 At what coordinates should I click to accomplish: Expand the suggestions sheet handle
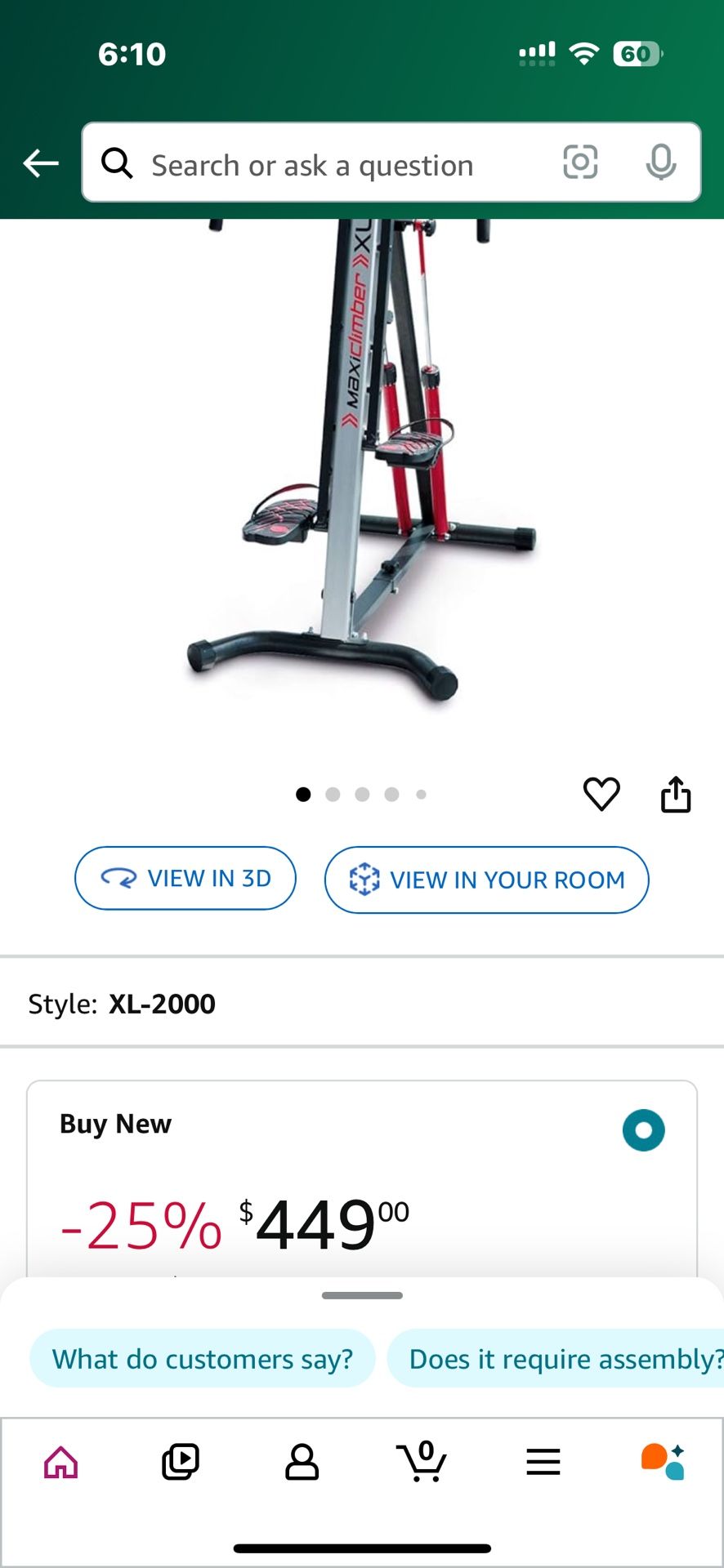(362, 1295)
